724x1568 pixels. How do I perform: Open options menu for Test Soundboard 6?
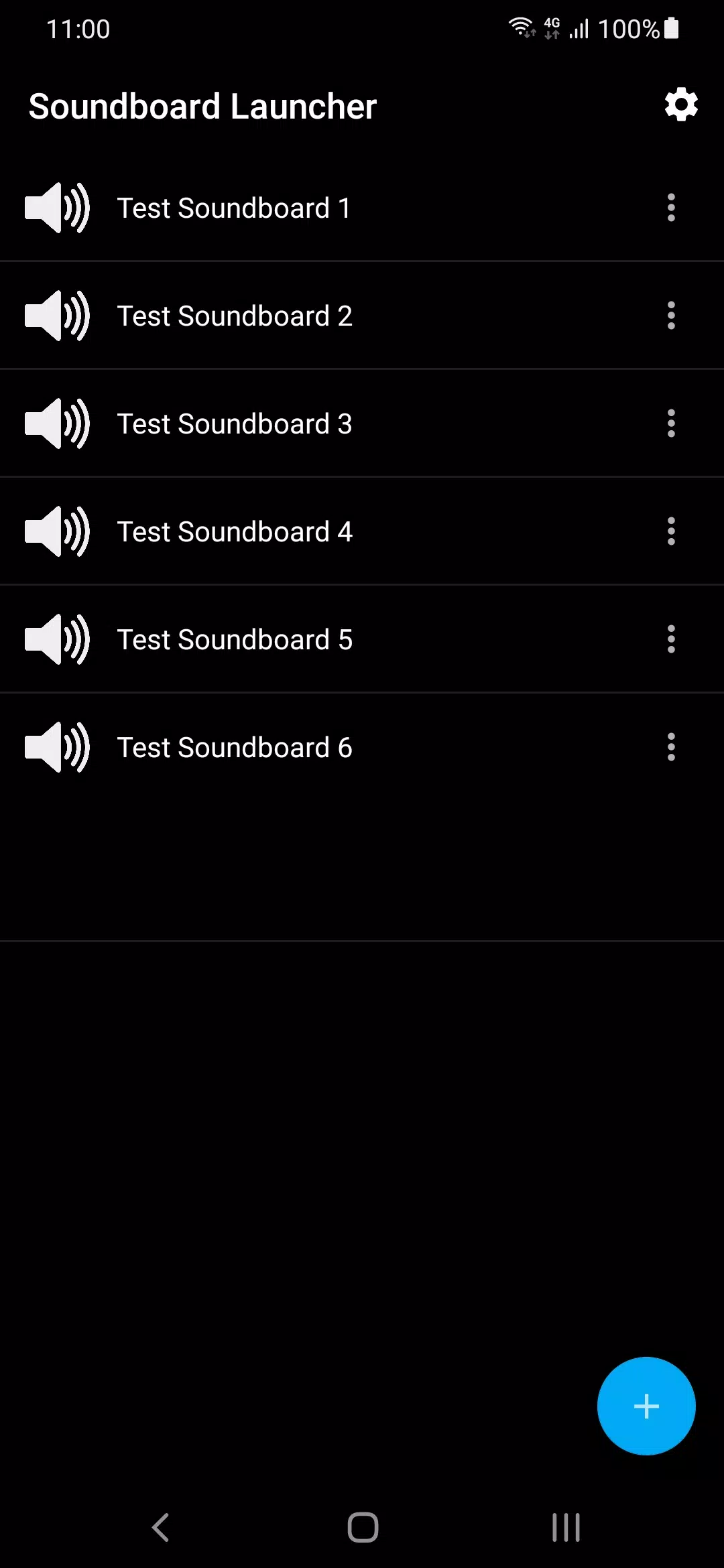point(671,747)
